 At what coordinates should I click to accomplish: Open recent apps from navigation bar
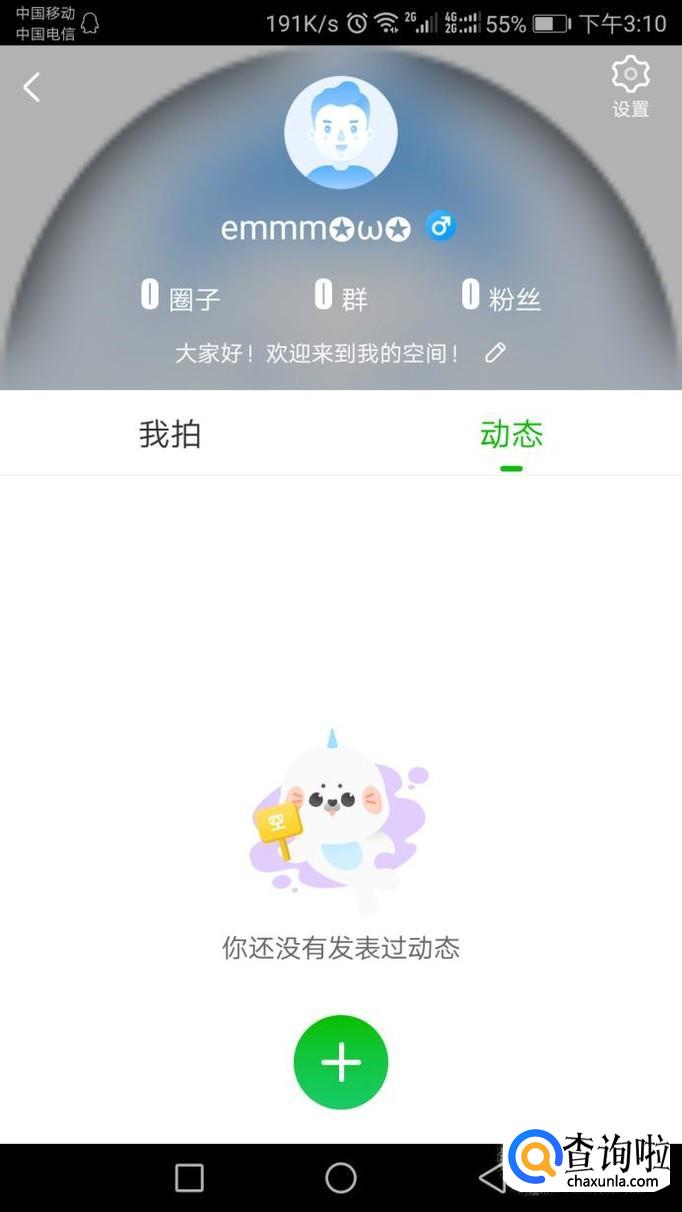coord(189,1178)
